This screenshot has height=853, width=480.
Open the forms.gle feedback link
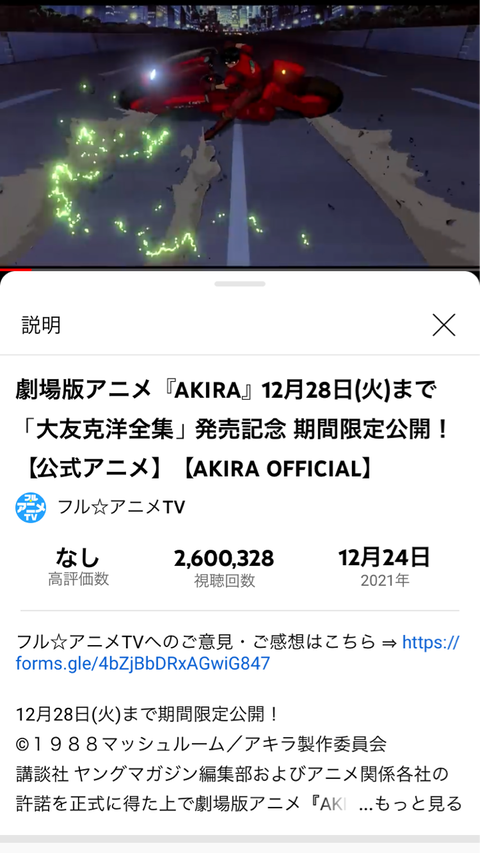(237, 653)
